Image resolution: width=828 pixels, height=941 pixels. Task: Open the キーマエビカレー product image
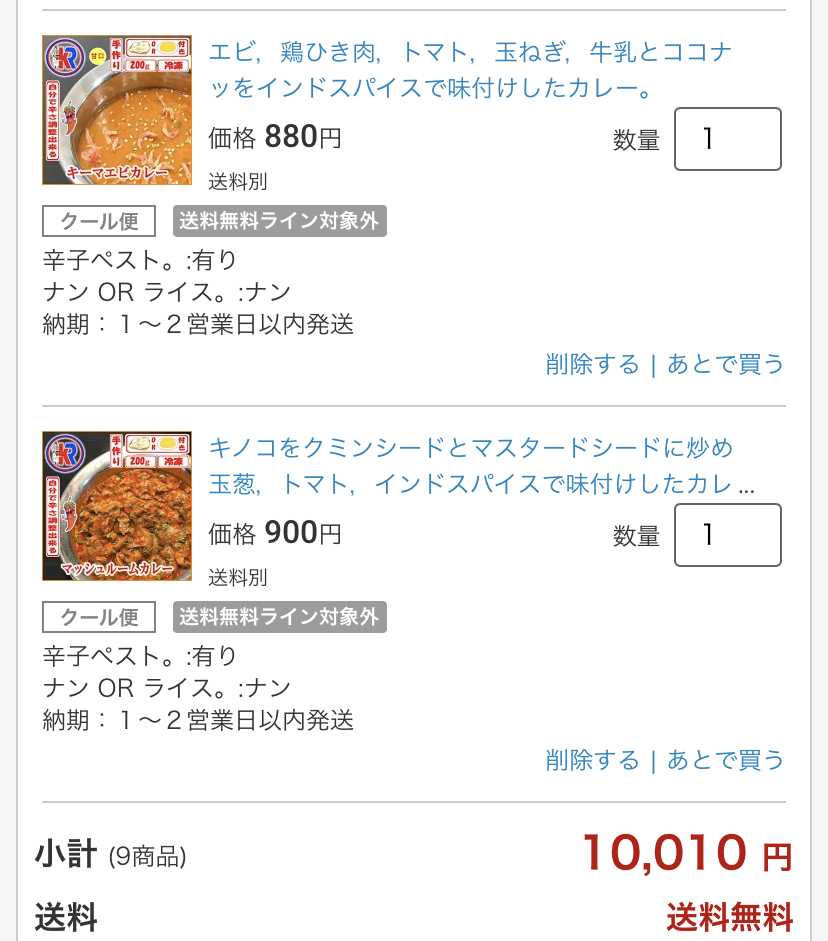coord(117,111)
